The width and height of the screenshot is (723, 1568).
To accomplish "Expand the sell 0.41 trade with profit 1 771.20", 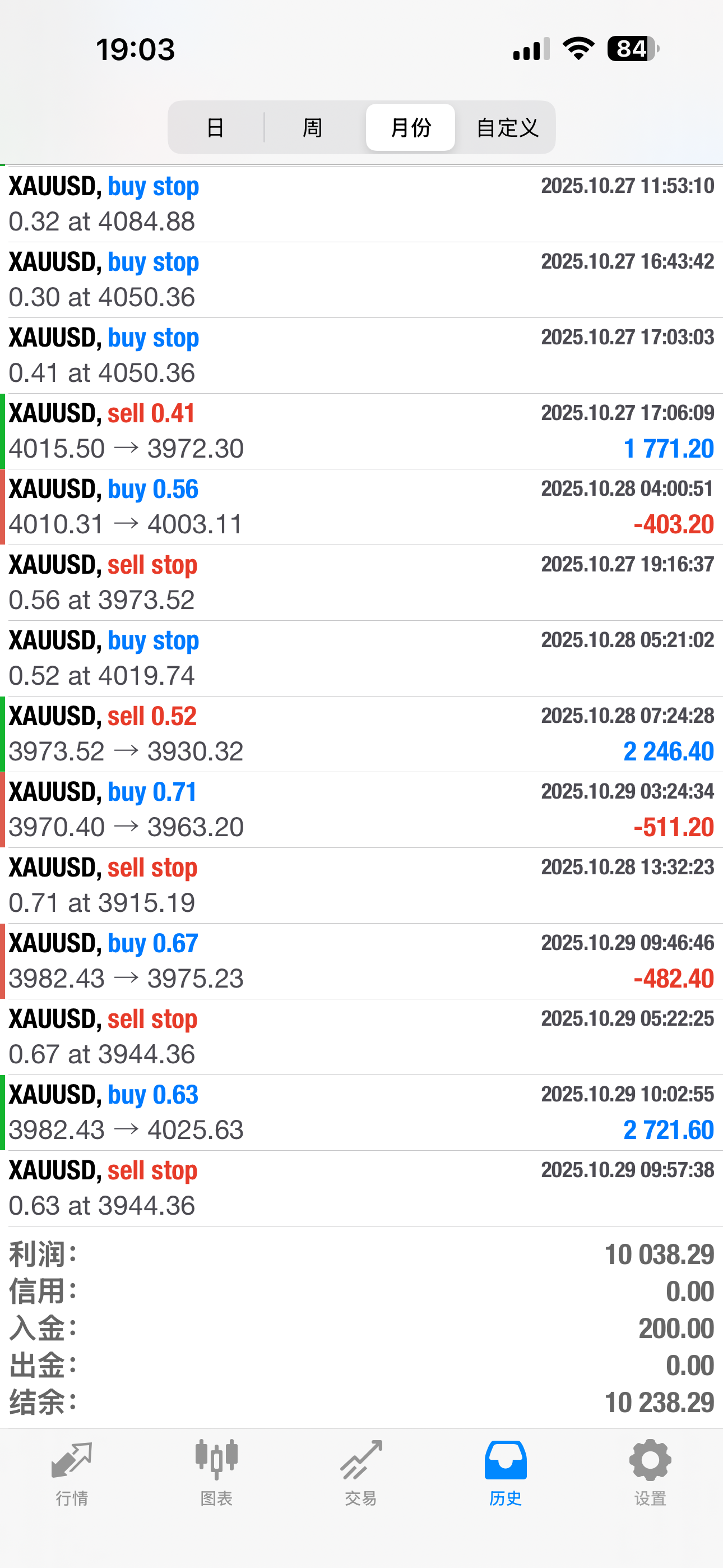I will point(361,431).
